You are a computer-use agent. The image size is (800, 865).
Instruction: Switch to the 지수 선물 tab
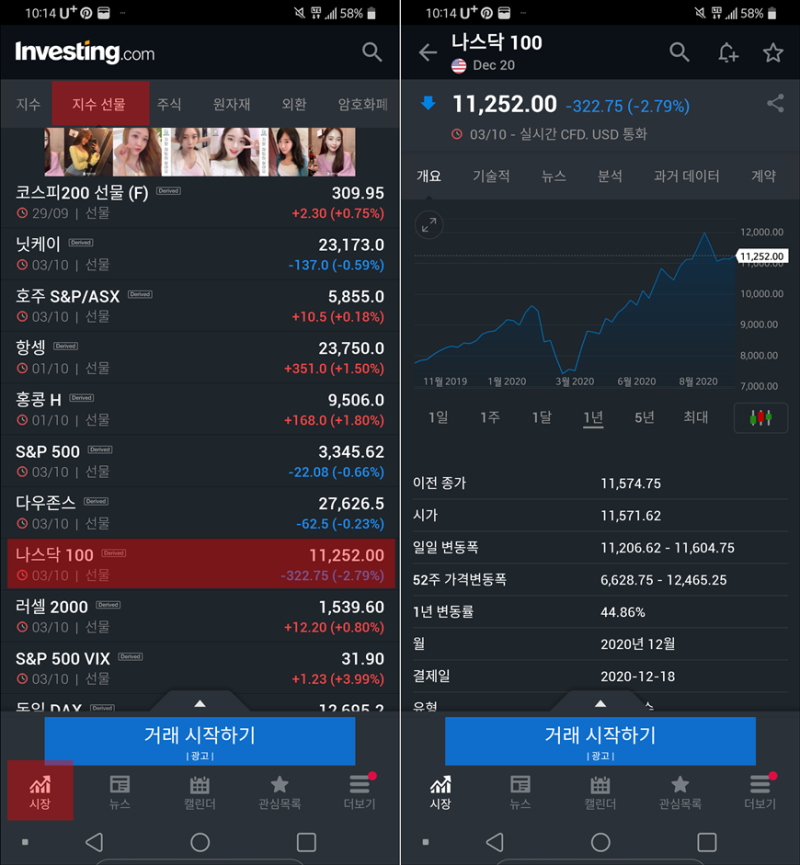pos(100,104)
